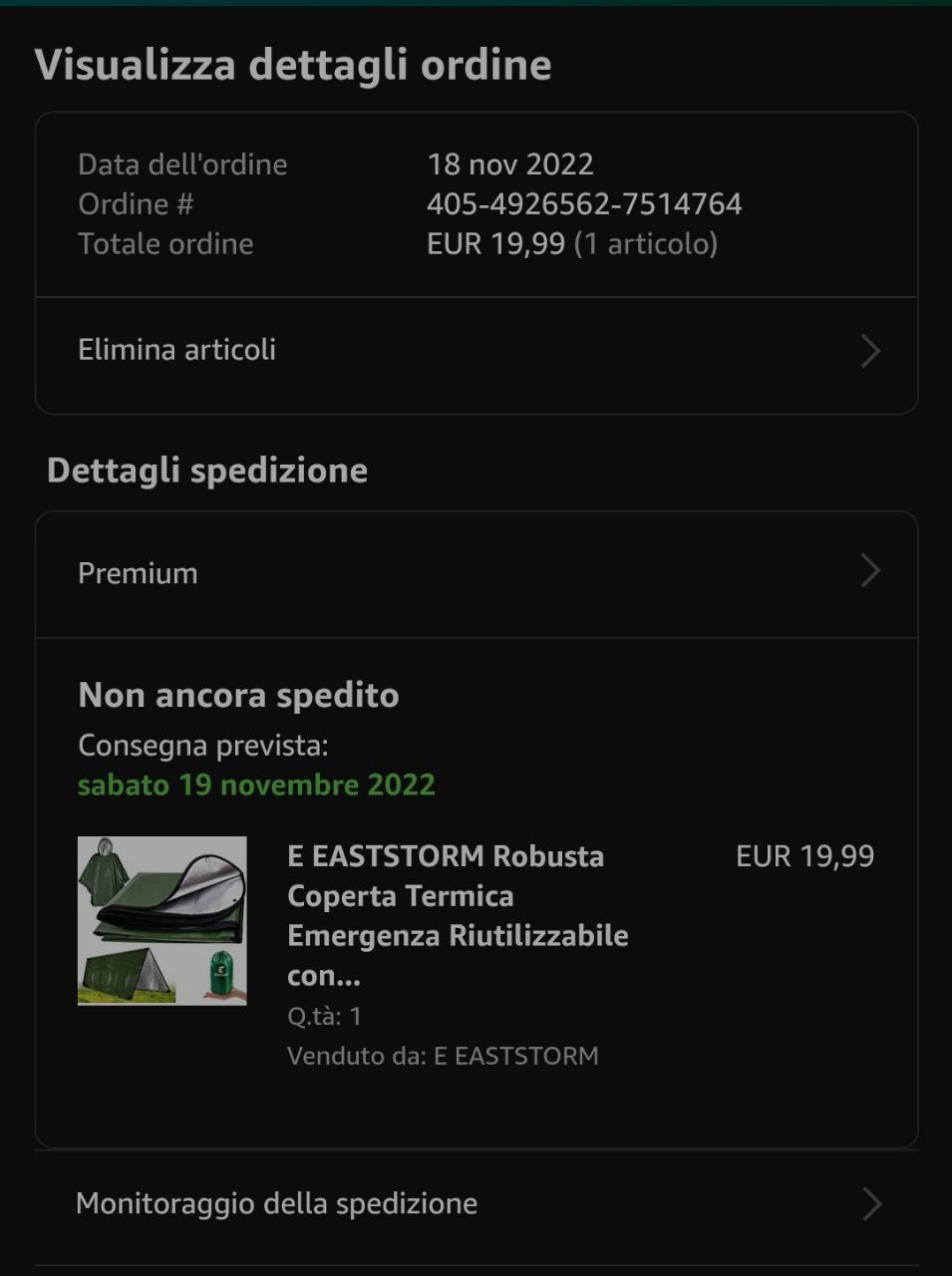Viewport: 952px width, 1276px height.
Task: Open the EASTSTORM thermal blanket product image
Action: click(162, 920)
